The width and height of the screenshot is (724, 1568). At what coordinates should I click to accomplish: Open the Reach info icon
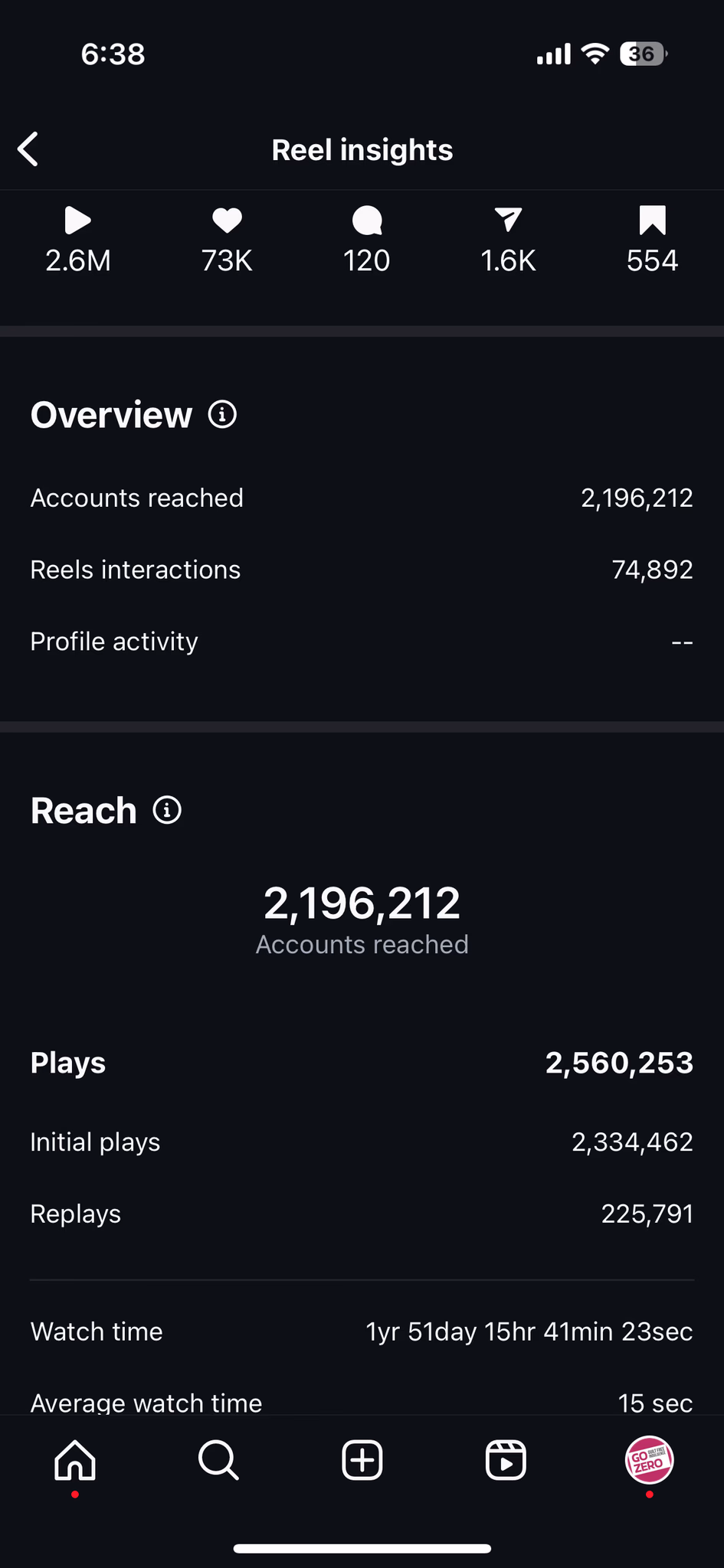167,810
